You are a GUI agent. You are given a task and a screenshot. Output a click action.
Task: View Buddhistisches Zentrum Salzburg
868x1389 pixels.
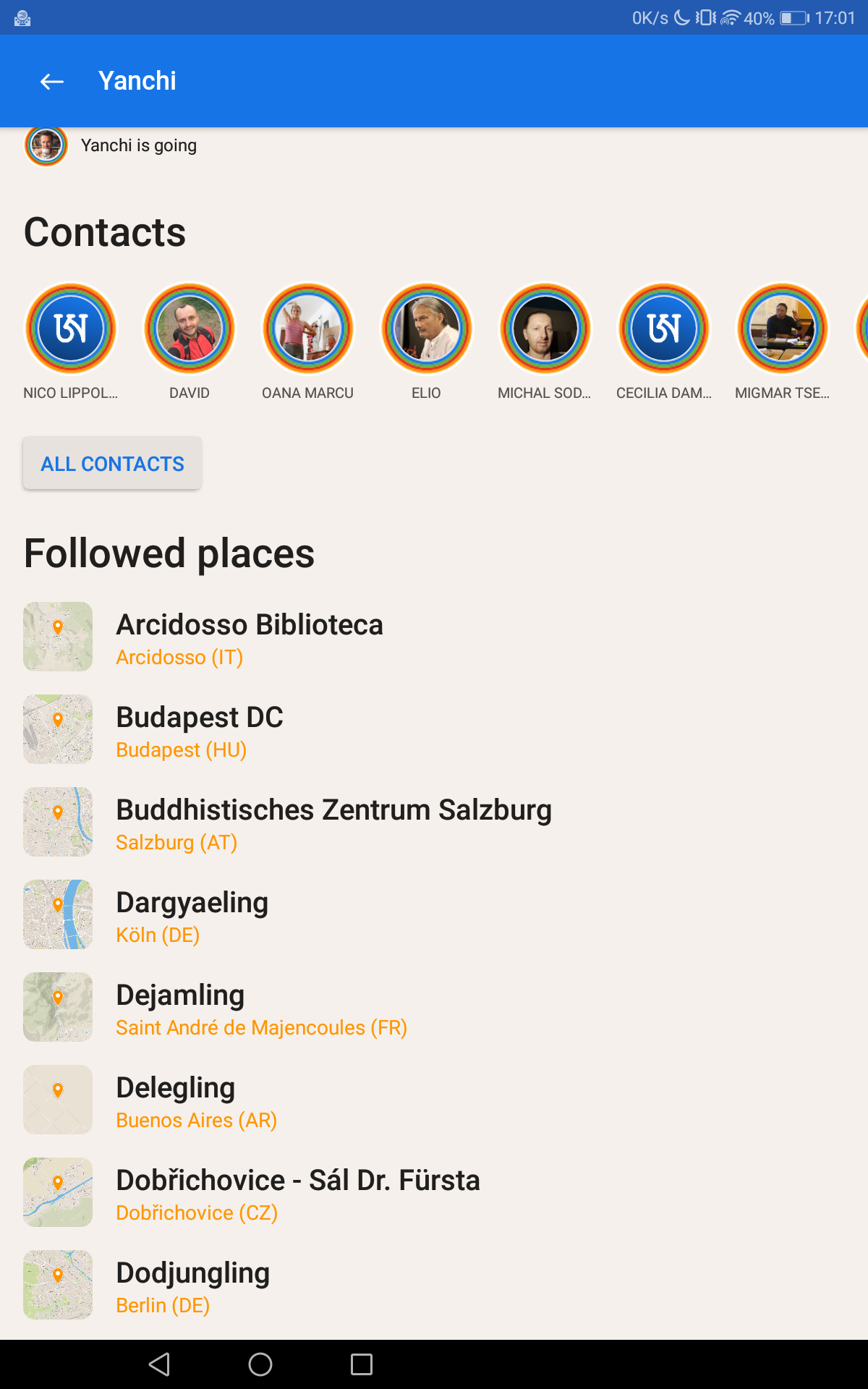click(333, 823)
